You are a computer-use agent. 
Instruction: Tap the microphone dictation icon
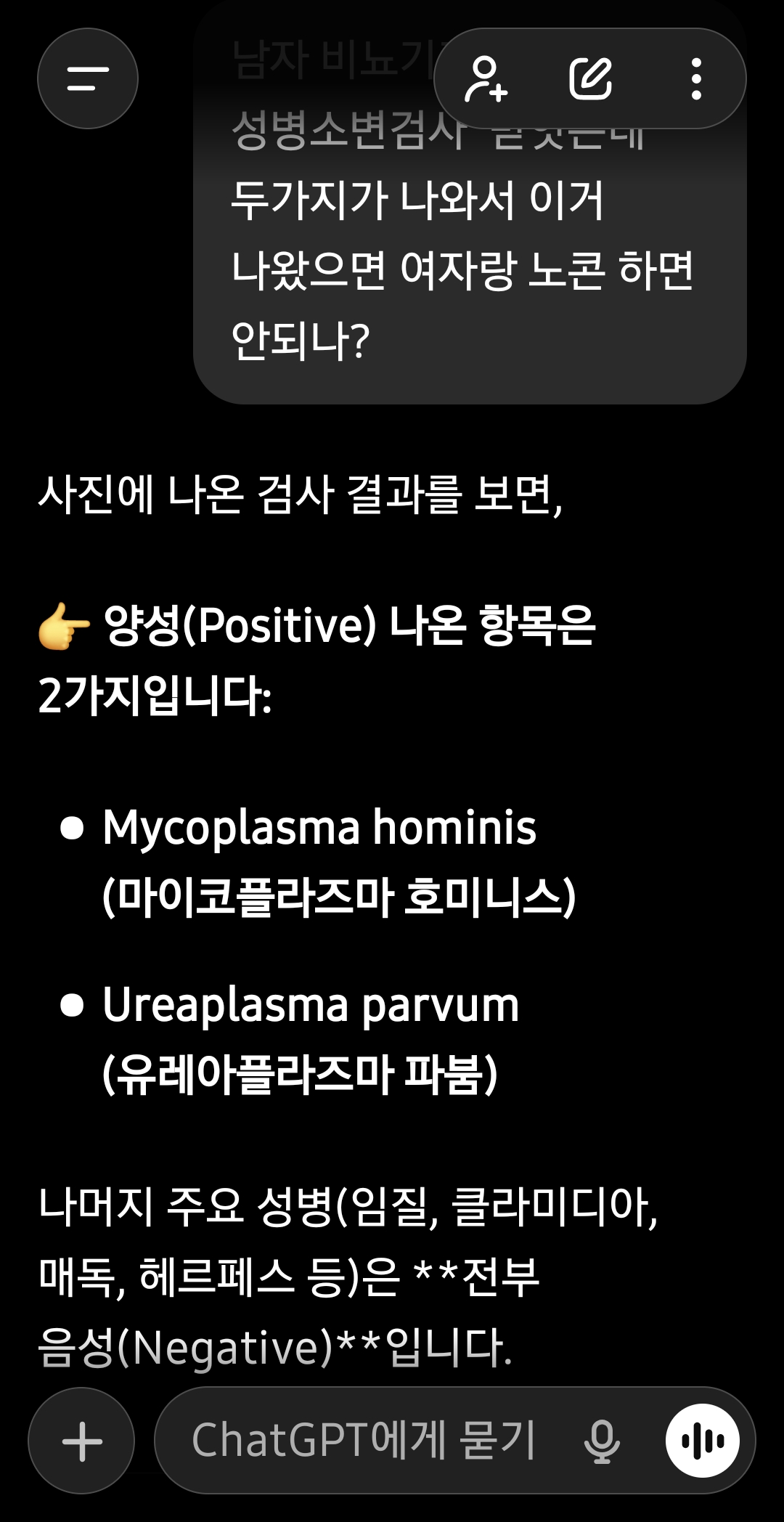pyautogui.click(x=602, y=1441)
